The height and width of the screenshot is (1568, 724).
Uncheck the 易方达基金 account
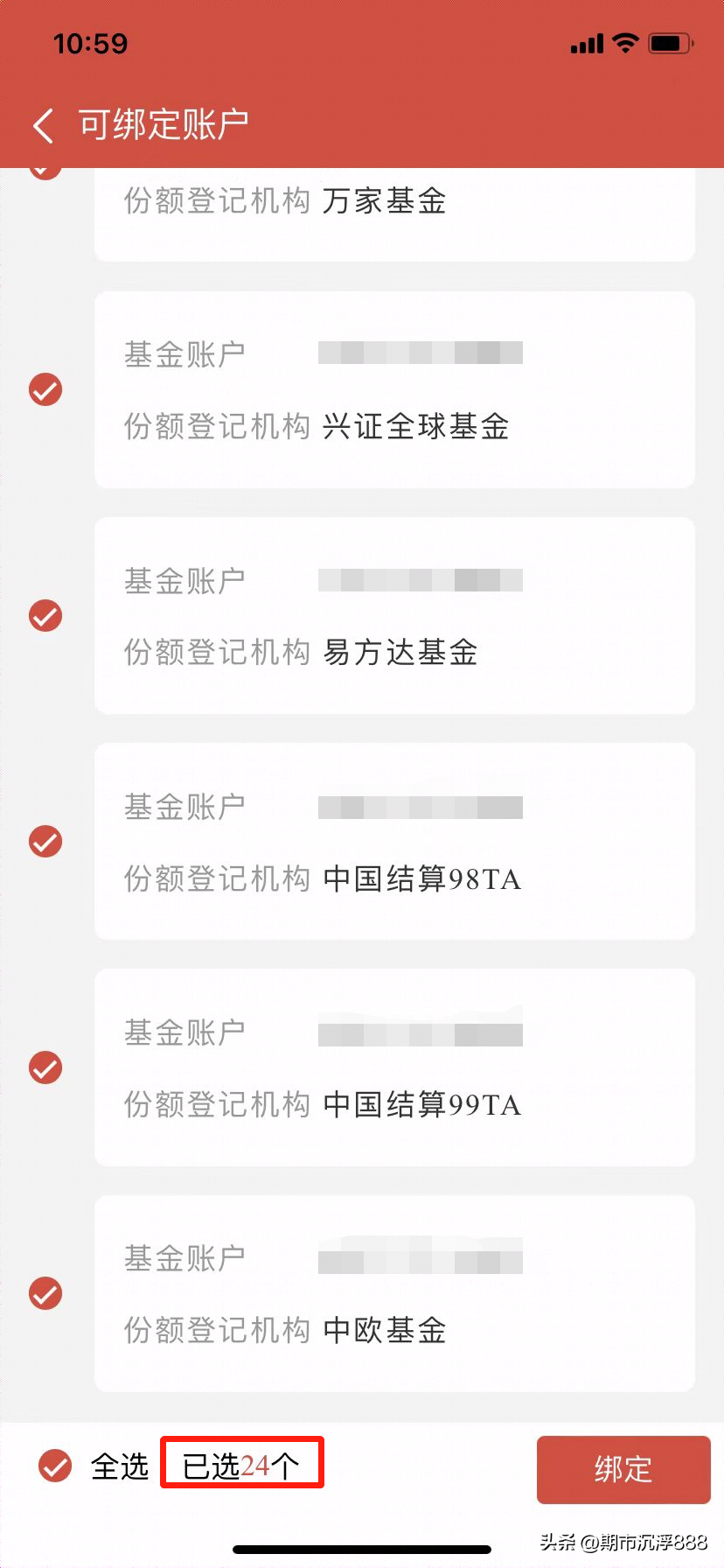(x=45, y=615)
